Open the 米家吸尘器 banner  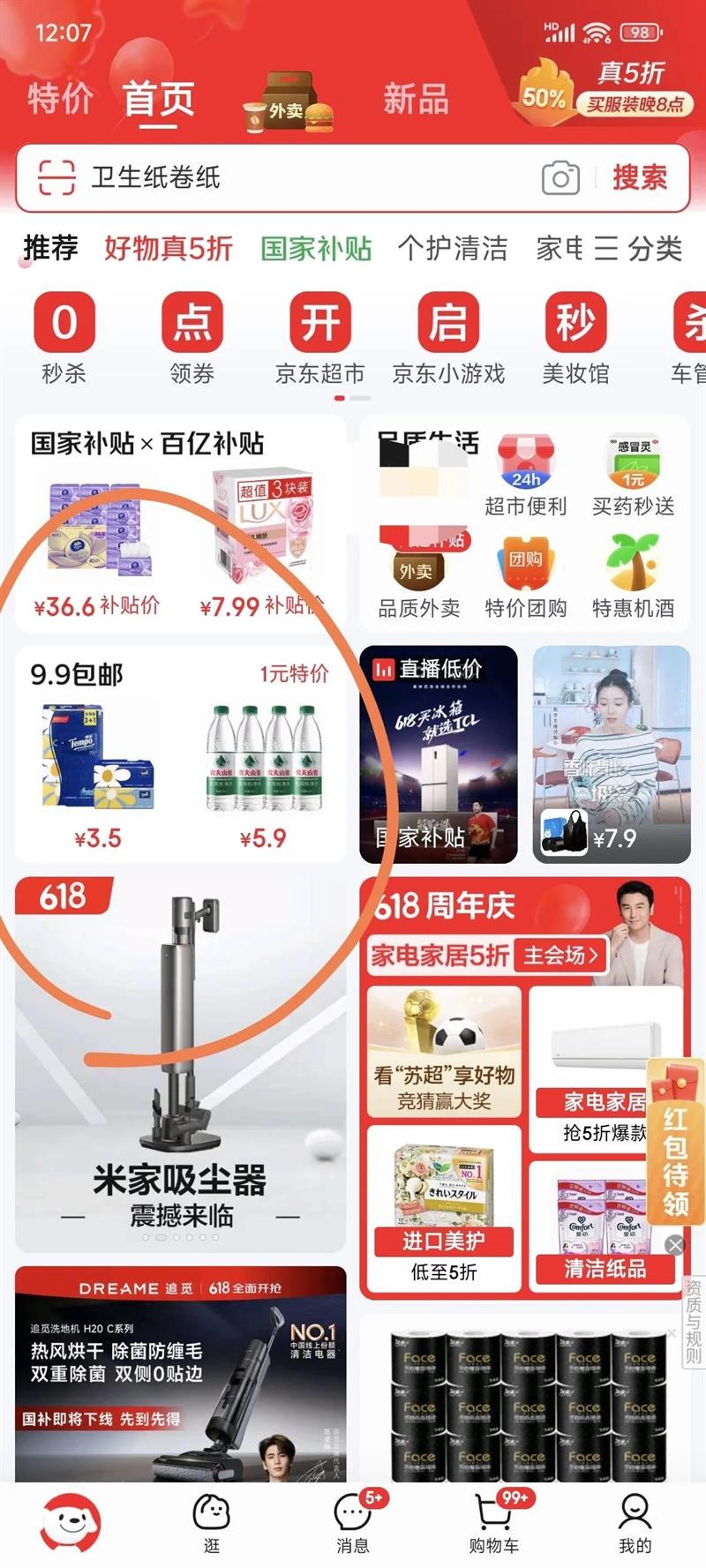[181, 1063]
